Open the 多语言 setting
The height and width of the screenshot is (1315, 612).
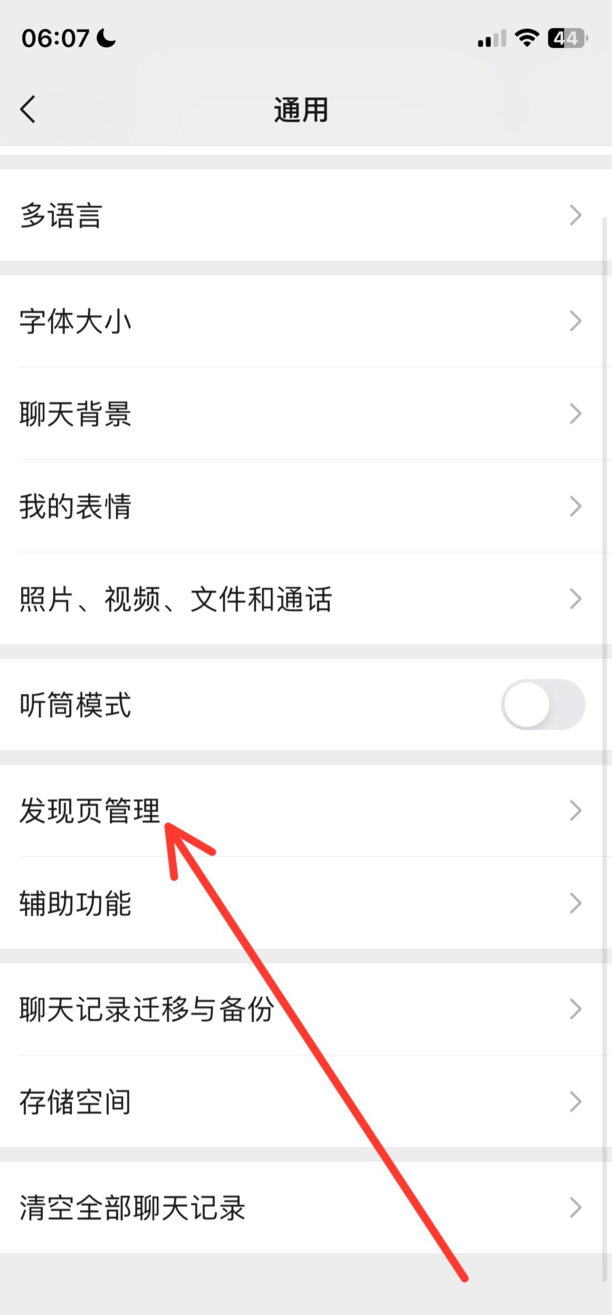pyautogui.click(x=306, y=215)
